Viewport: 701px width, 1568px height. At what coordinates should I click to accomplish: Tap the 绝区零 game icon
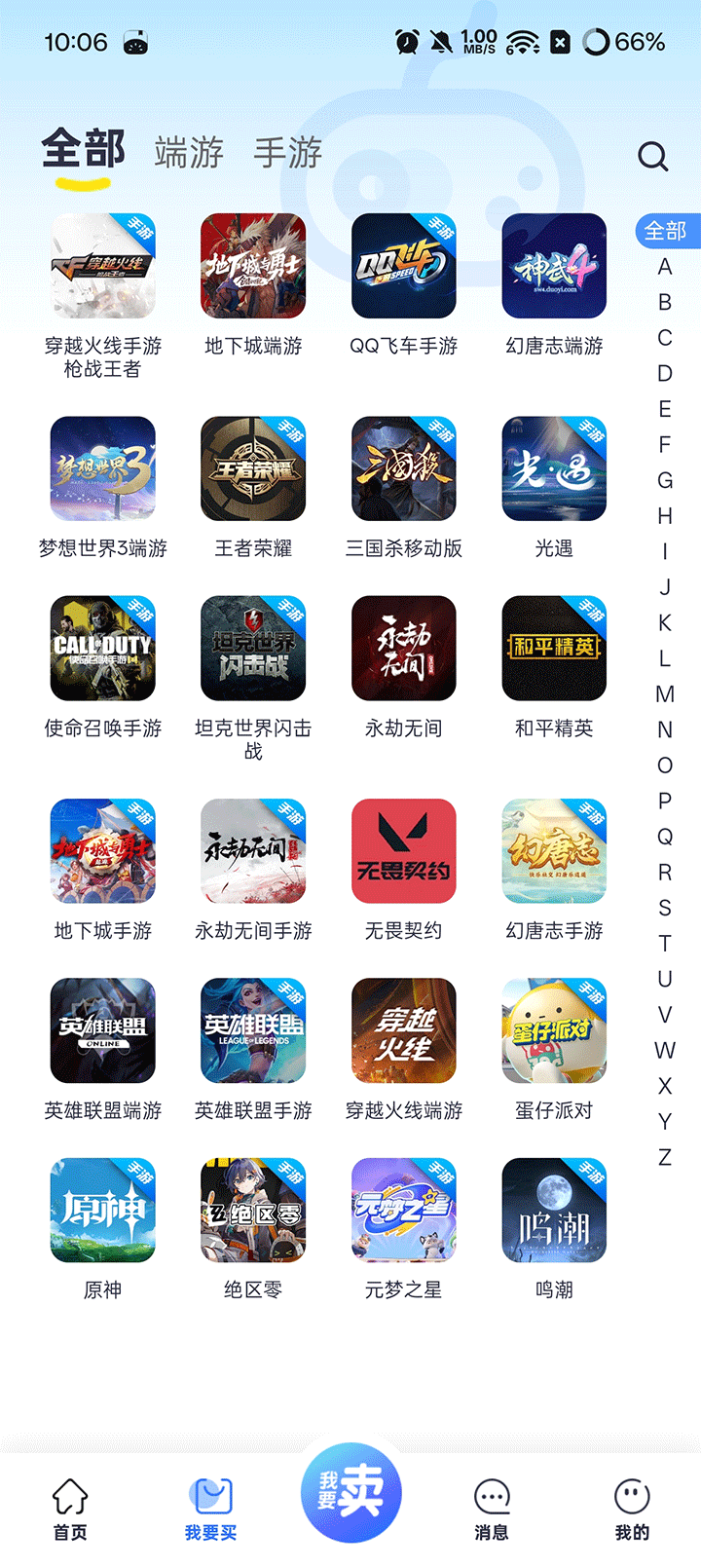coord(253,1211)
